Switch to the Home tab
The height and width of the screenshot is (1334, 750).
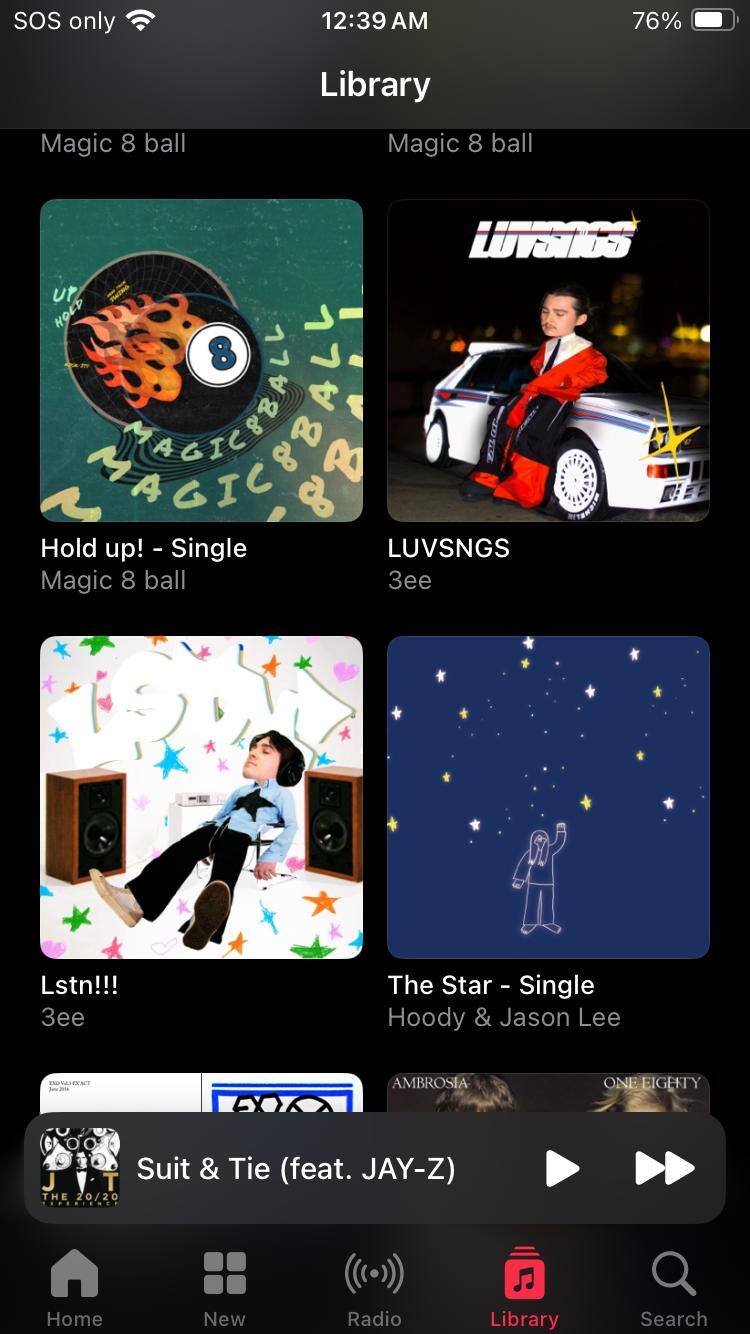(75, 1288)
